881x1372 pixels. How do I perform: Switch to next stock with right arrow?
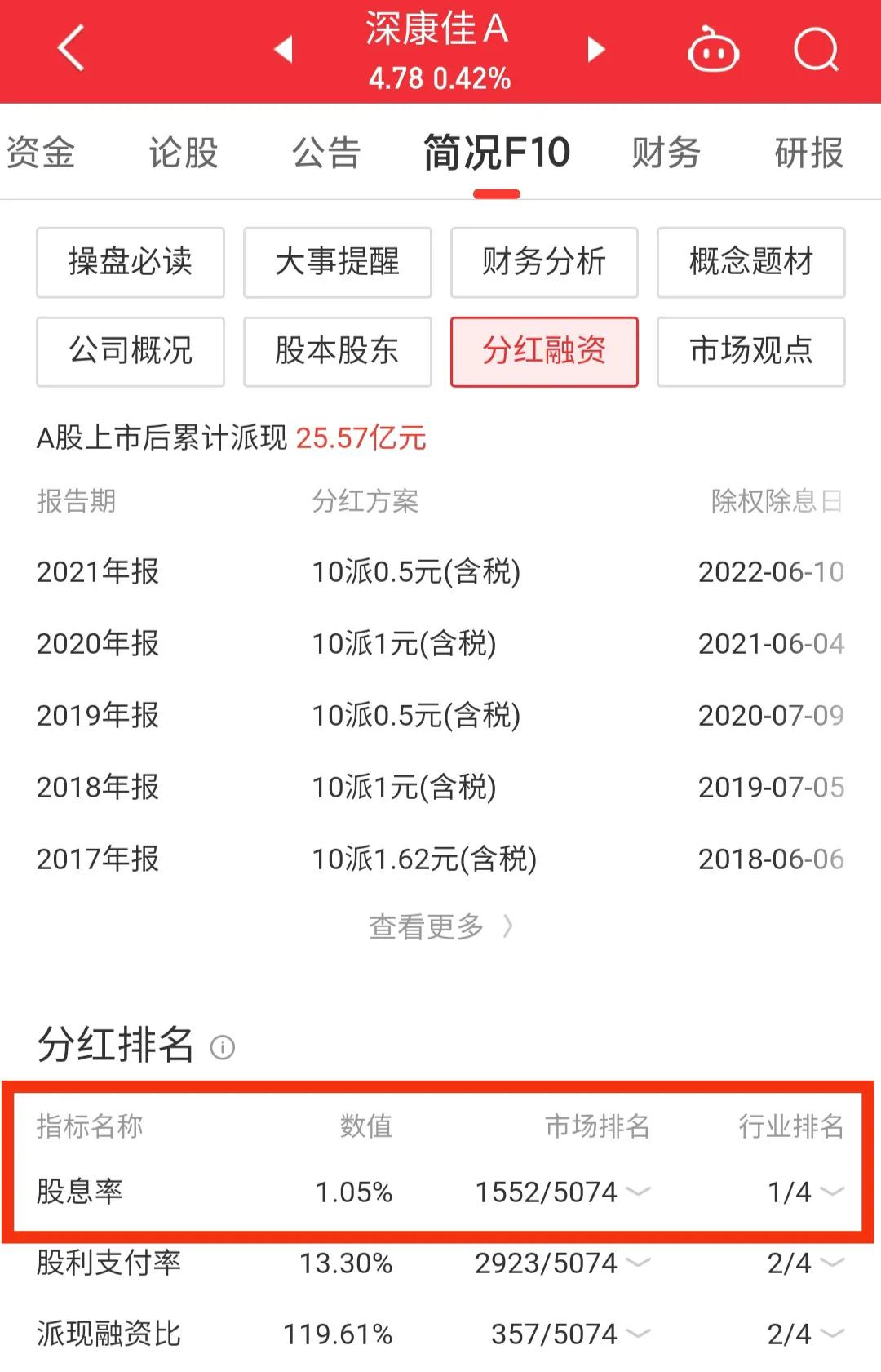tap(595, 51)
